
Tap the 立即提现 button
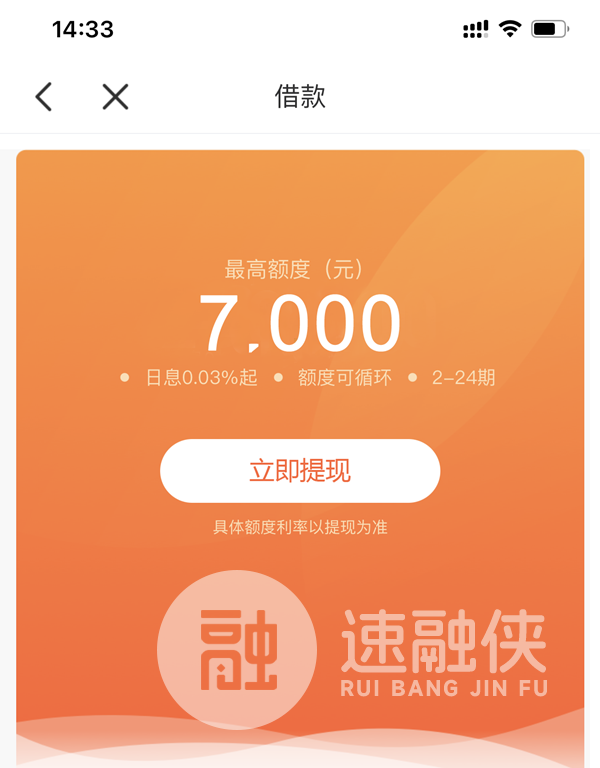pos(300,471)
